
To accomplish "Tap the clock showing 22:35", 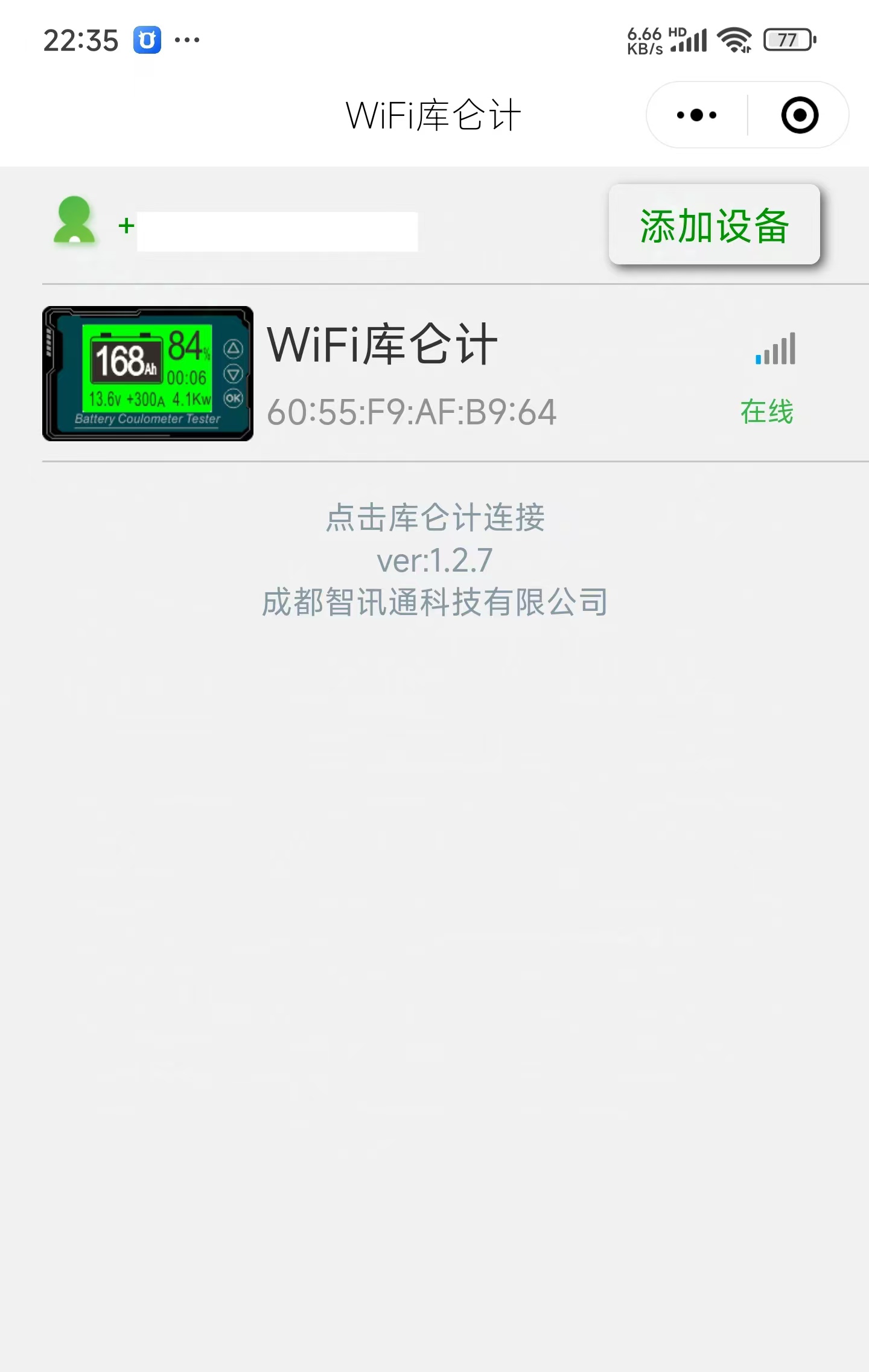I will (81, 39).
